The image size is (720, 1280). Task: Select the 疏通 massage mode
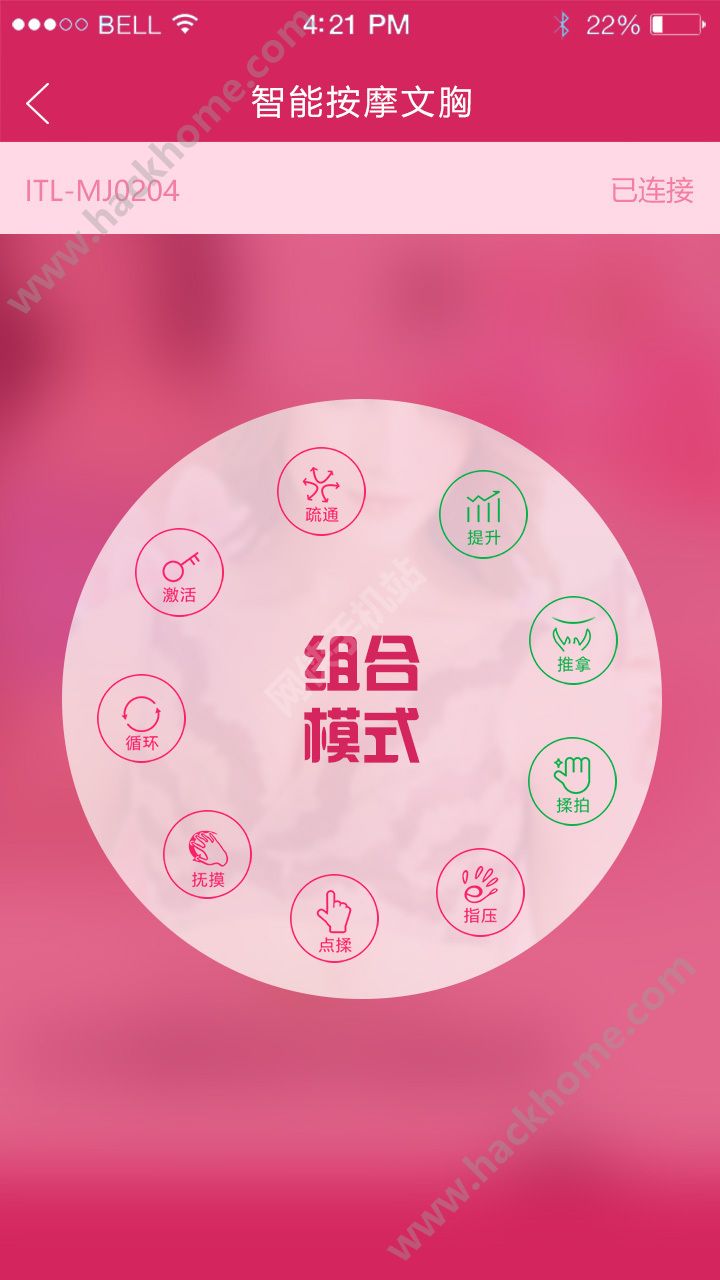321,491
